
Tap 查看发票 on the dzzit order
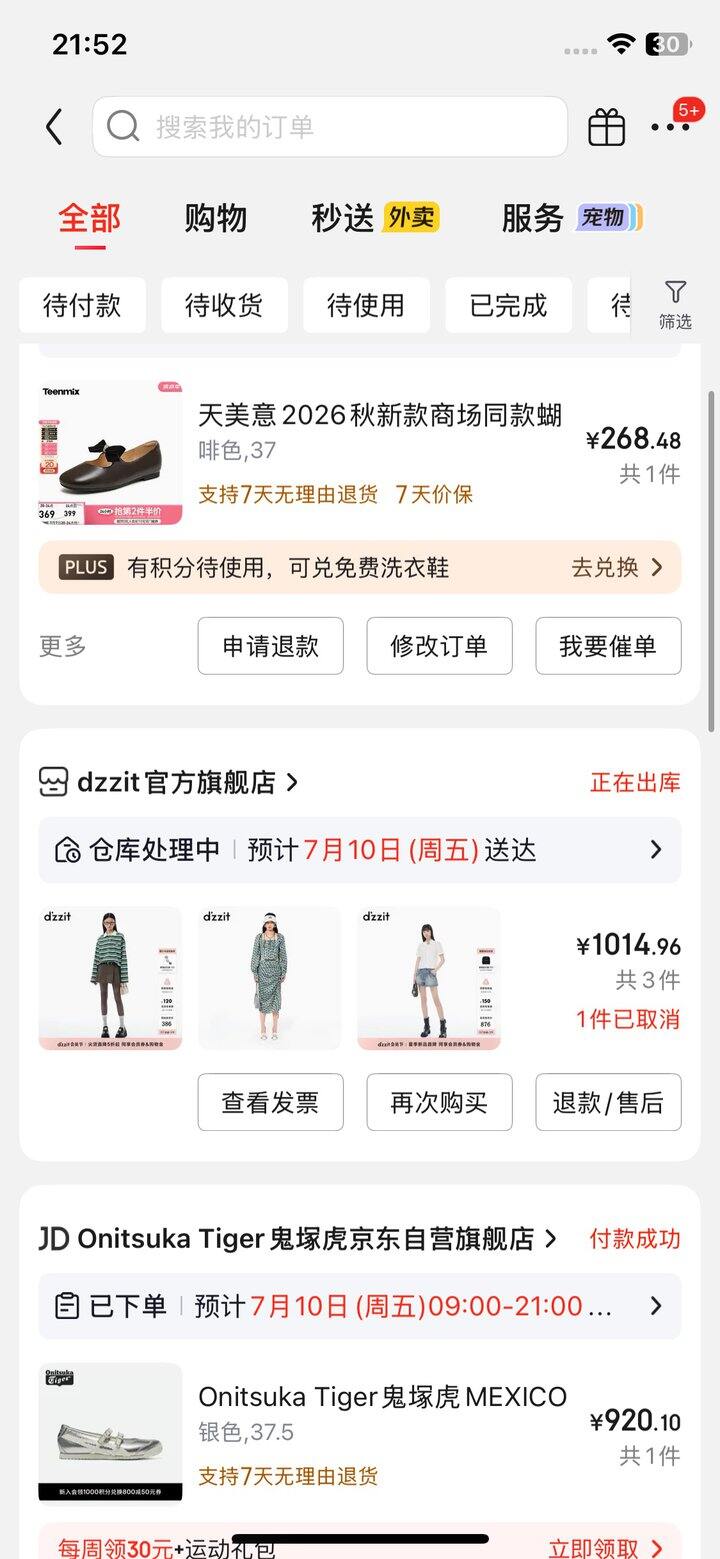[270, 1102]
